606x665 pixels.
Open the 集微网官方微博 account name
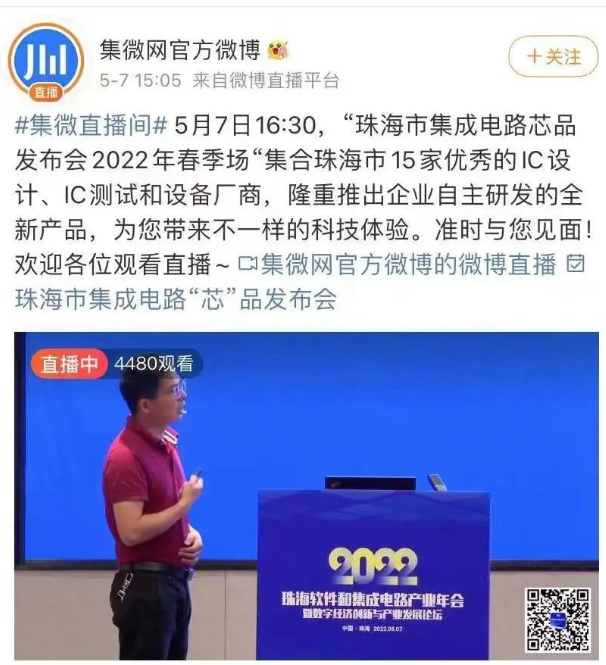click(180, 48)
